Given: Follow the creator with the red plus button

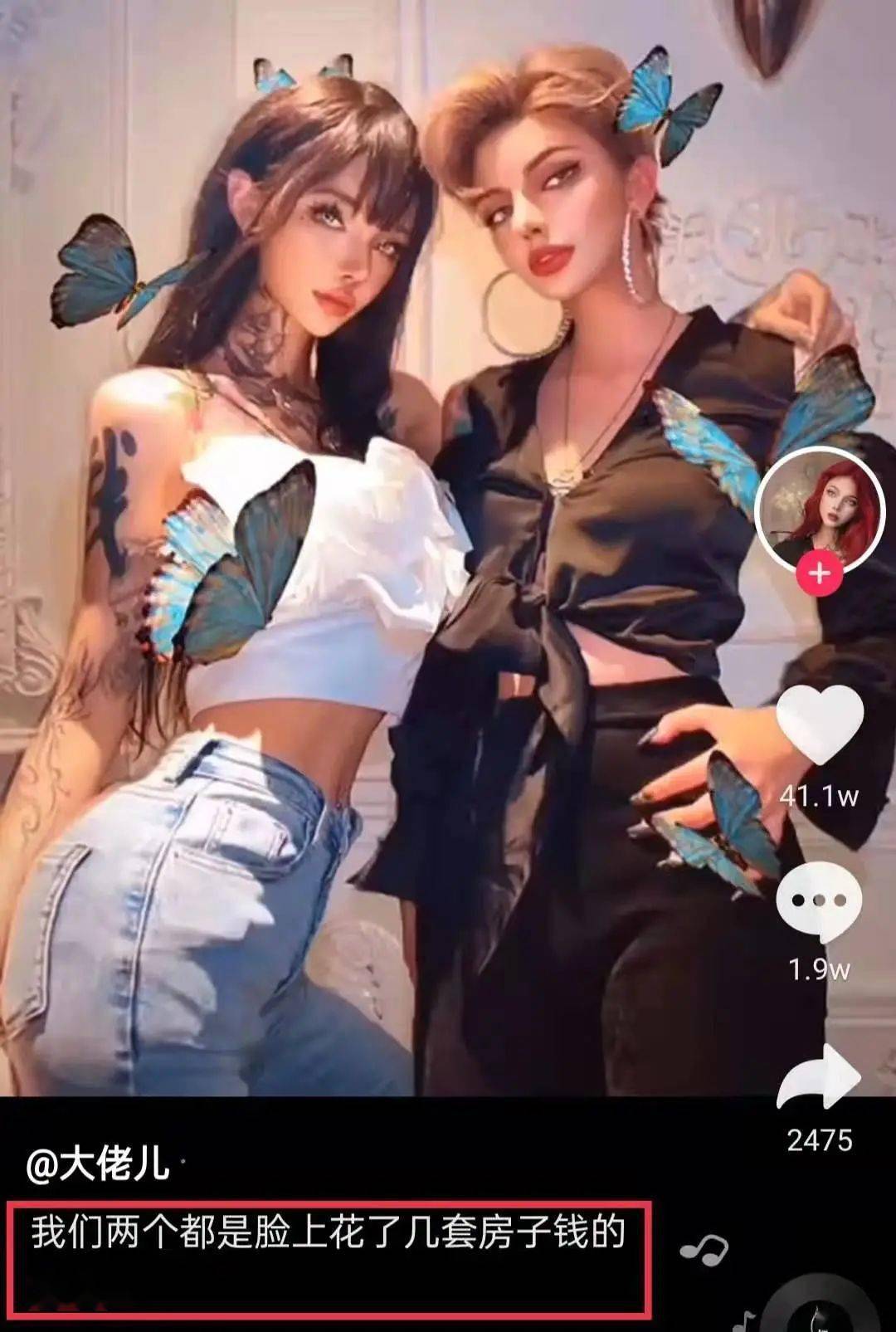Looking at the screenshot, I should (819, 573).
